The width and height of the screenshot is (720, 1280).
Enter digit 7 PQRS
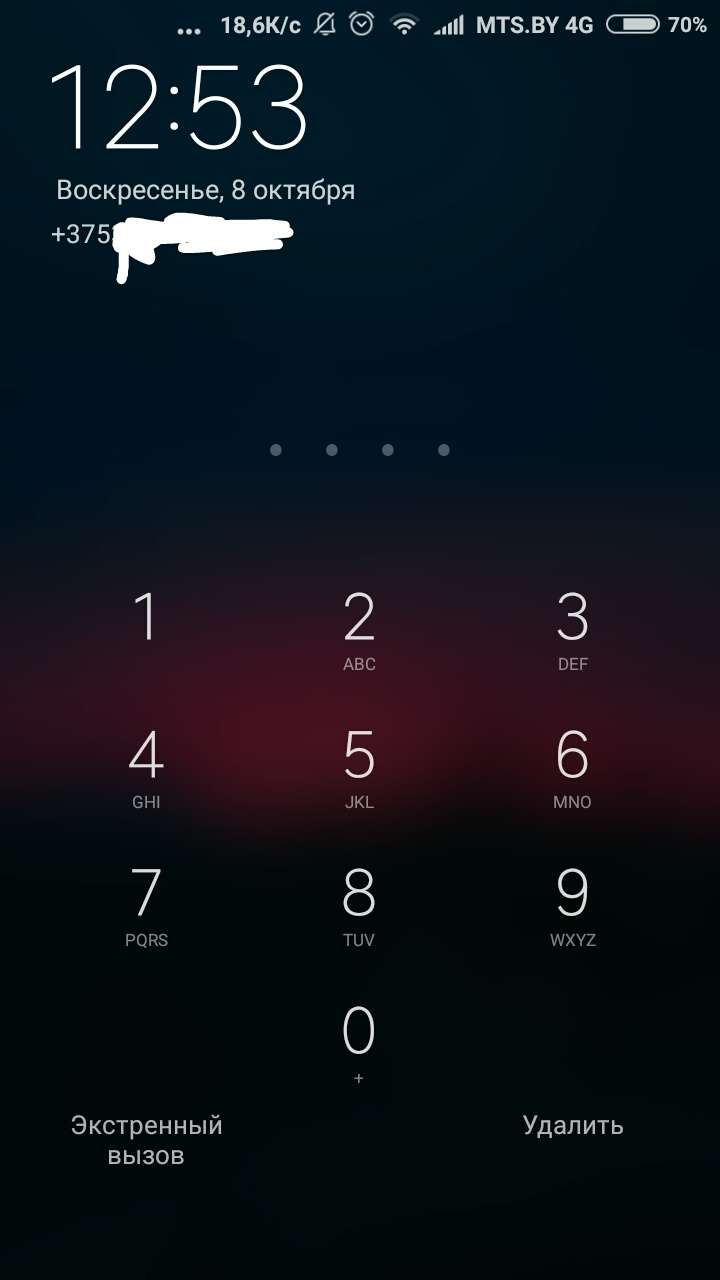coord(146,906)
